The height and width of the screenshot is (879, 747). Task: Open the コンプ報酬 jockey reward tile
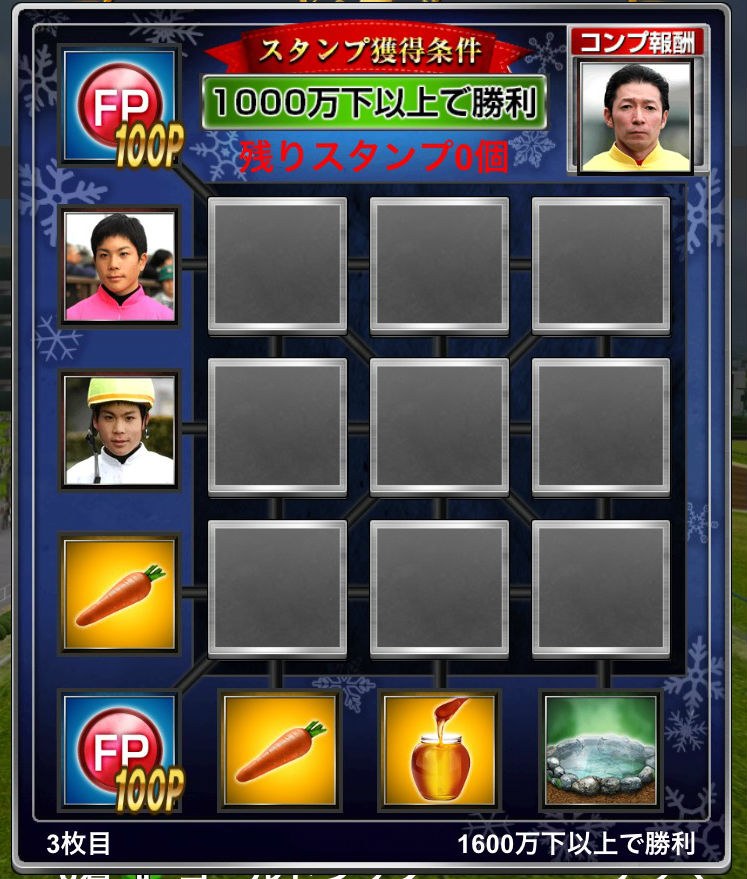[636, 116]
